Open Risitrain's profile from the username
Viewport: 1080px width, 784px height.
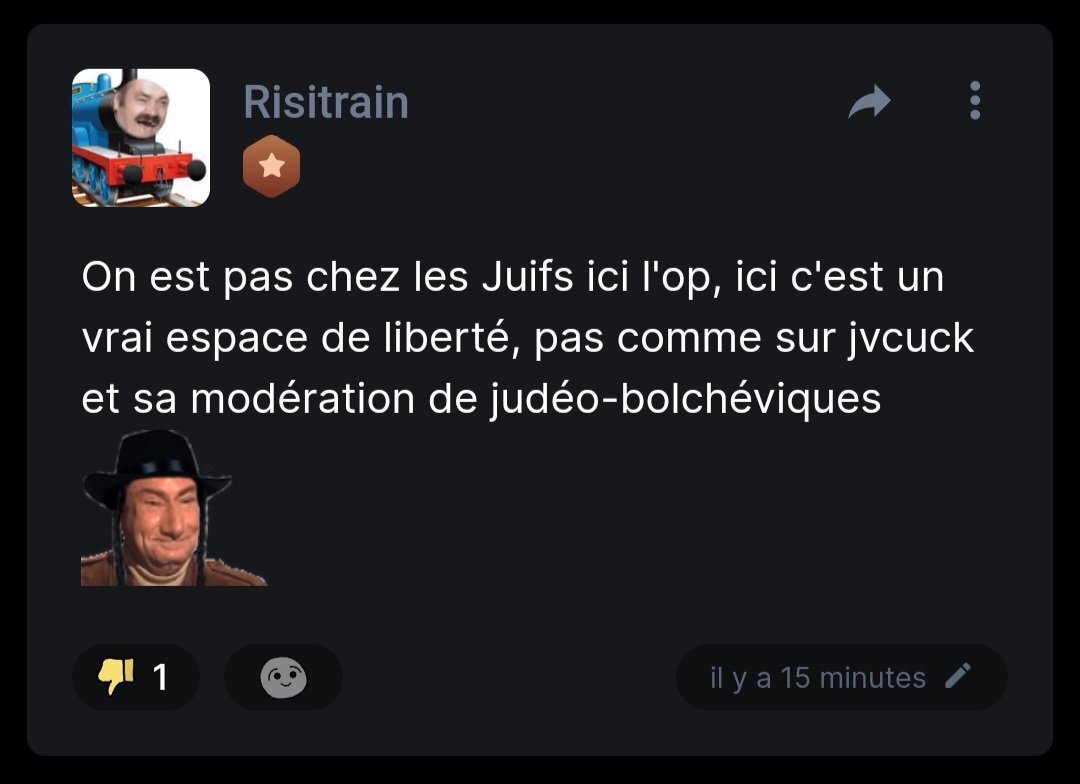tap(326, 102)
